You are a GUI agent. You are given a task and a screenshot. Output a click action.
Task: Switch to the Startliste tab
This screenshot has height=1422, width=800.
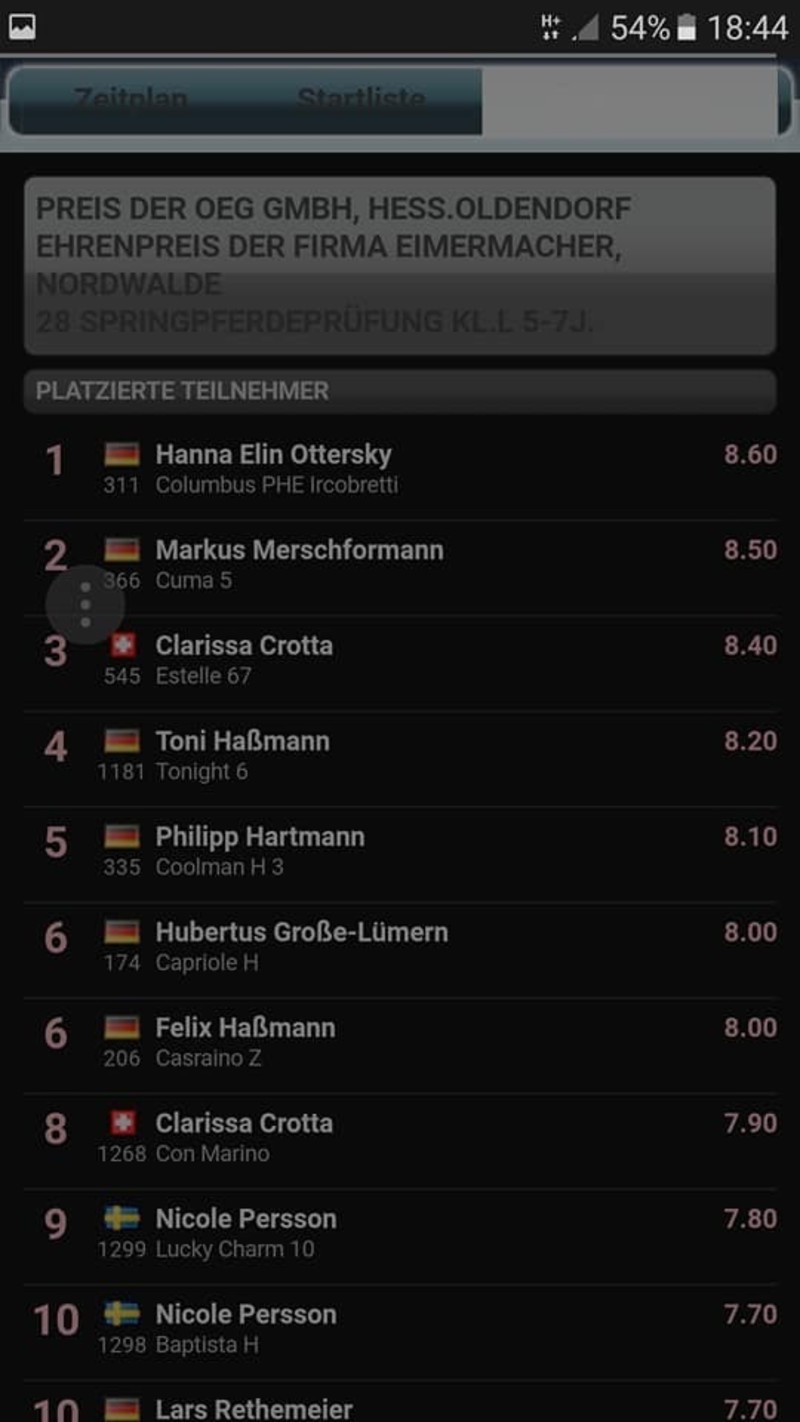(361, 100)
